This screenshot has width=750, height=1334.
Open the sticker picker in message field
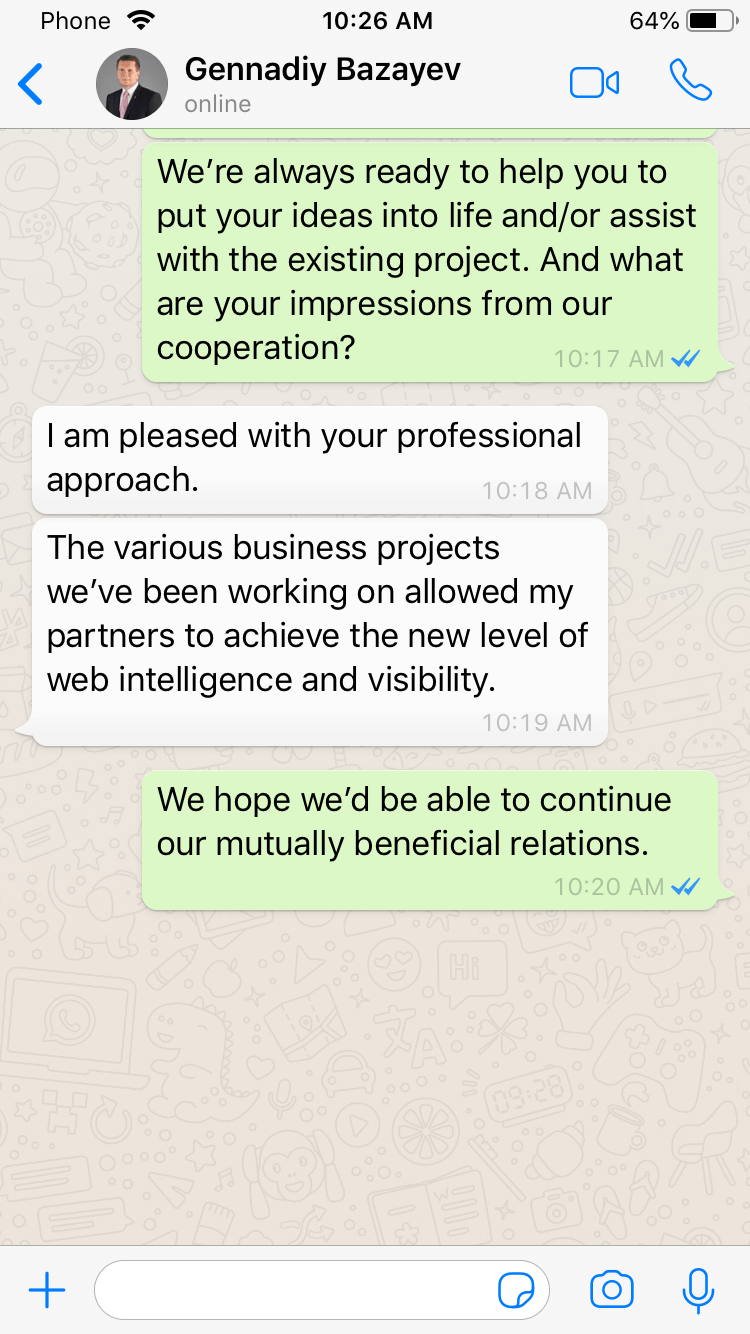(x=516, y=1290)
